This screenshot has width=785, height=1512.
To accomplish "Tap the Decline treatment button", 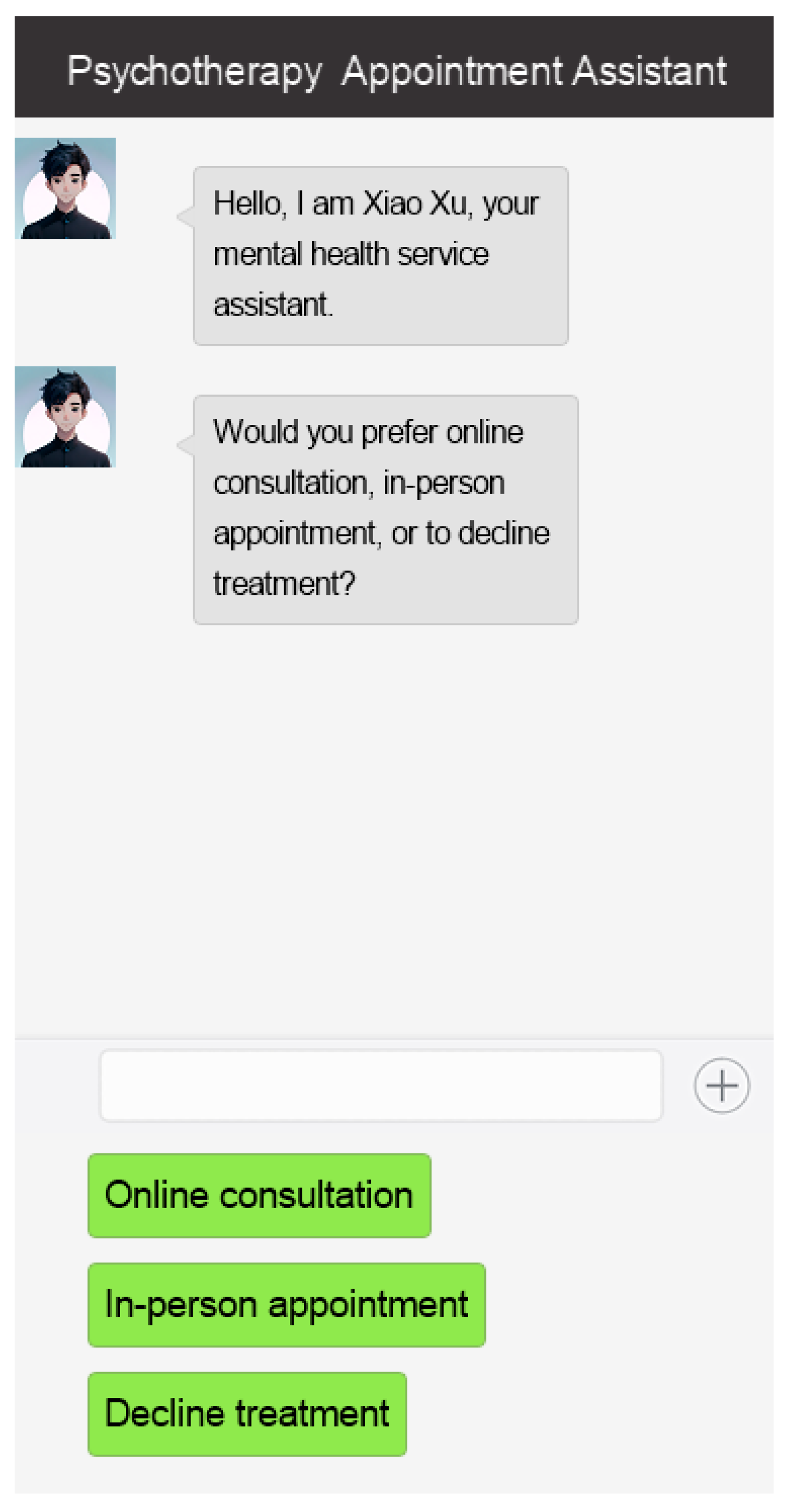I will [x=246, y=1413].
